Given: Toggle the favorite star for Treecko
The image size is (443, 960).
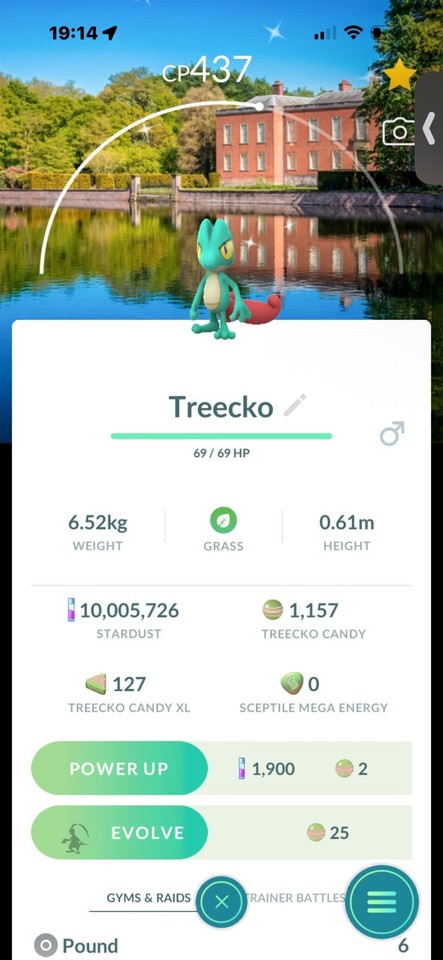Looking at the screenshot, I should (x=399, y=75).
